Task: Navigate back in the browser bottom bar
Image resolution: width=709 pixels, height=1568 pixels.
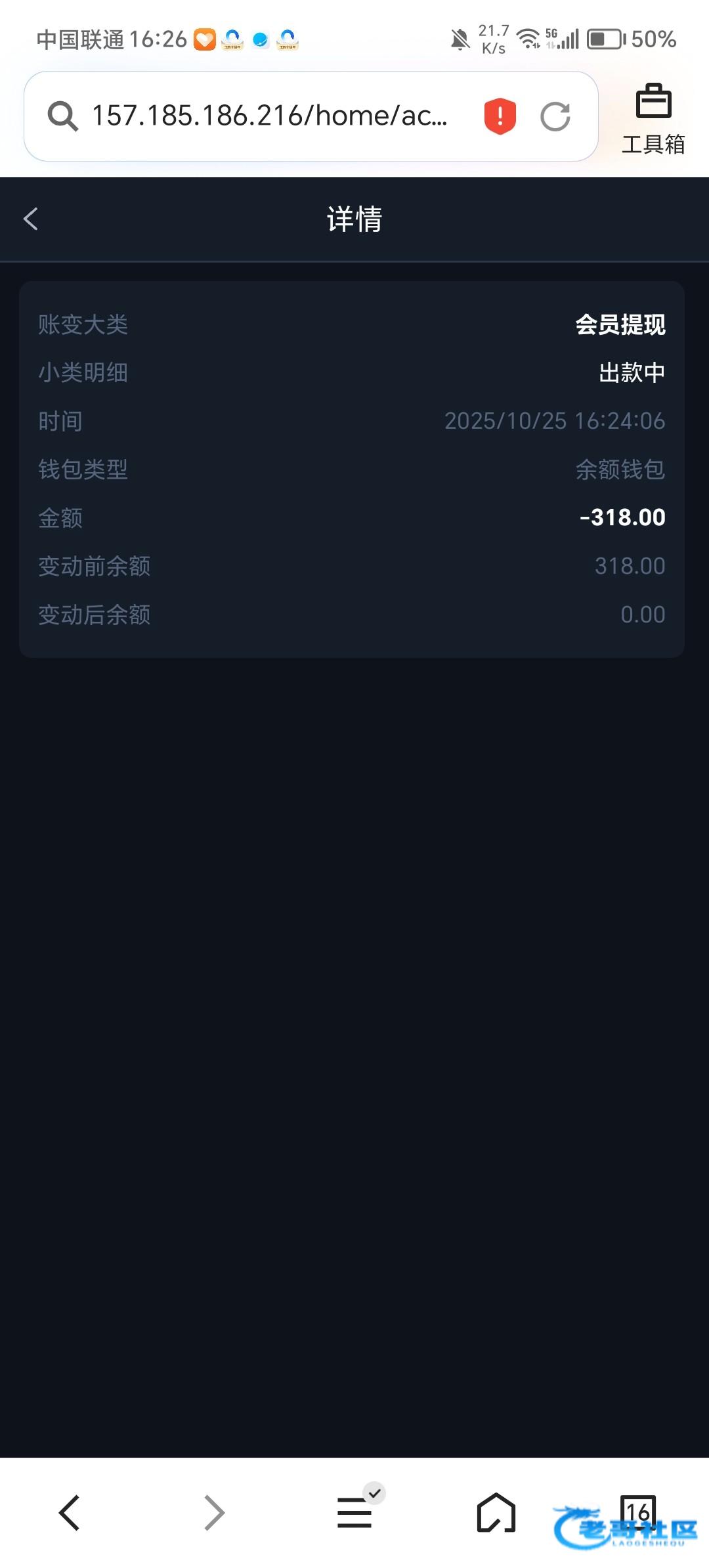Action: tap(70, 1512)
